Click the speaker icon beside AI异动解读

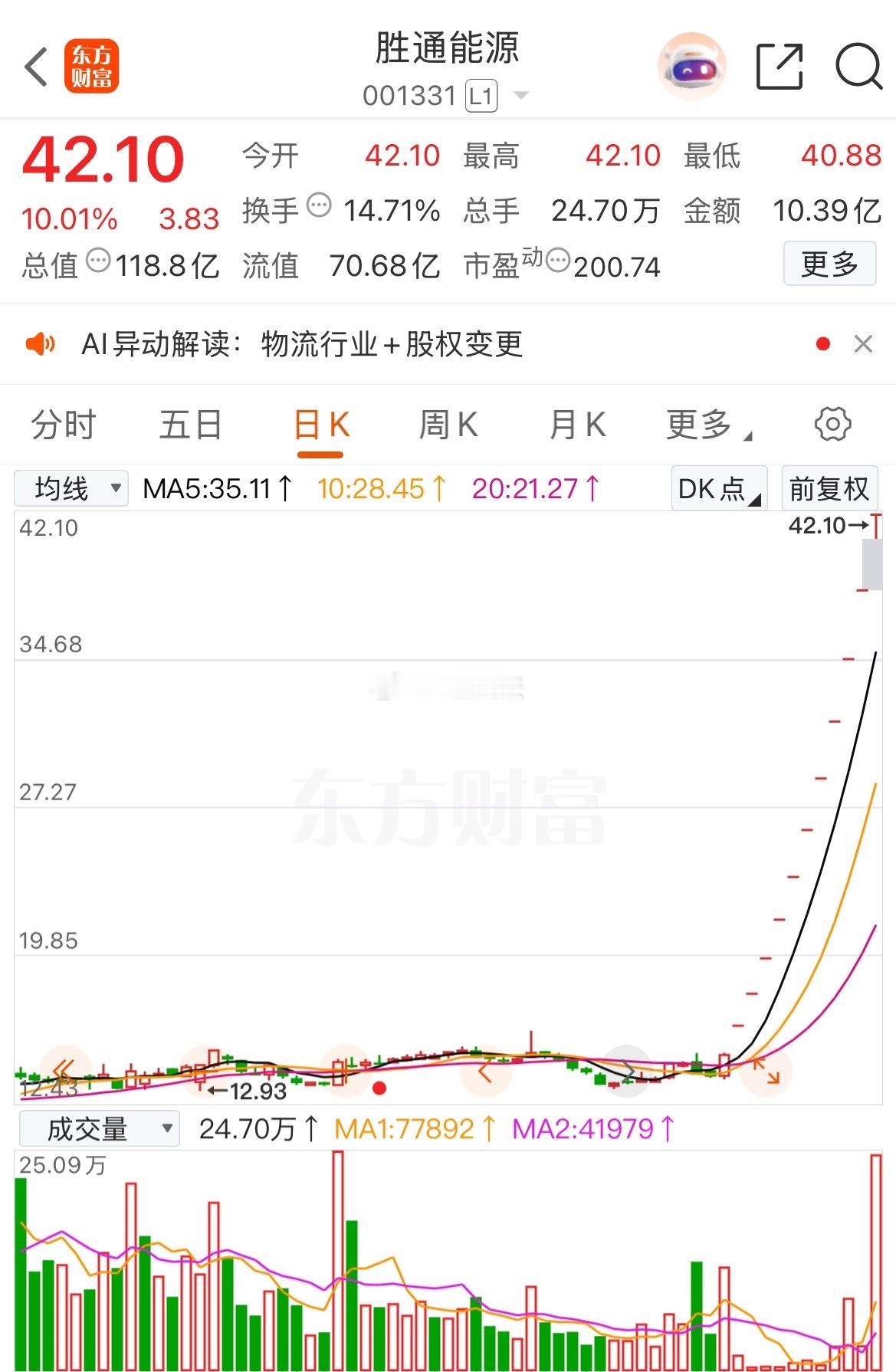pyautogui.click(x=42, y=343)
